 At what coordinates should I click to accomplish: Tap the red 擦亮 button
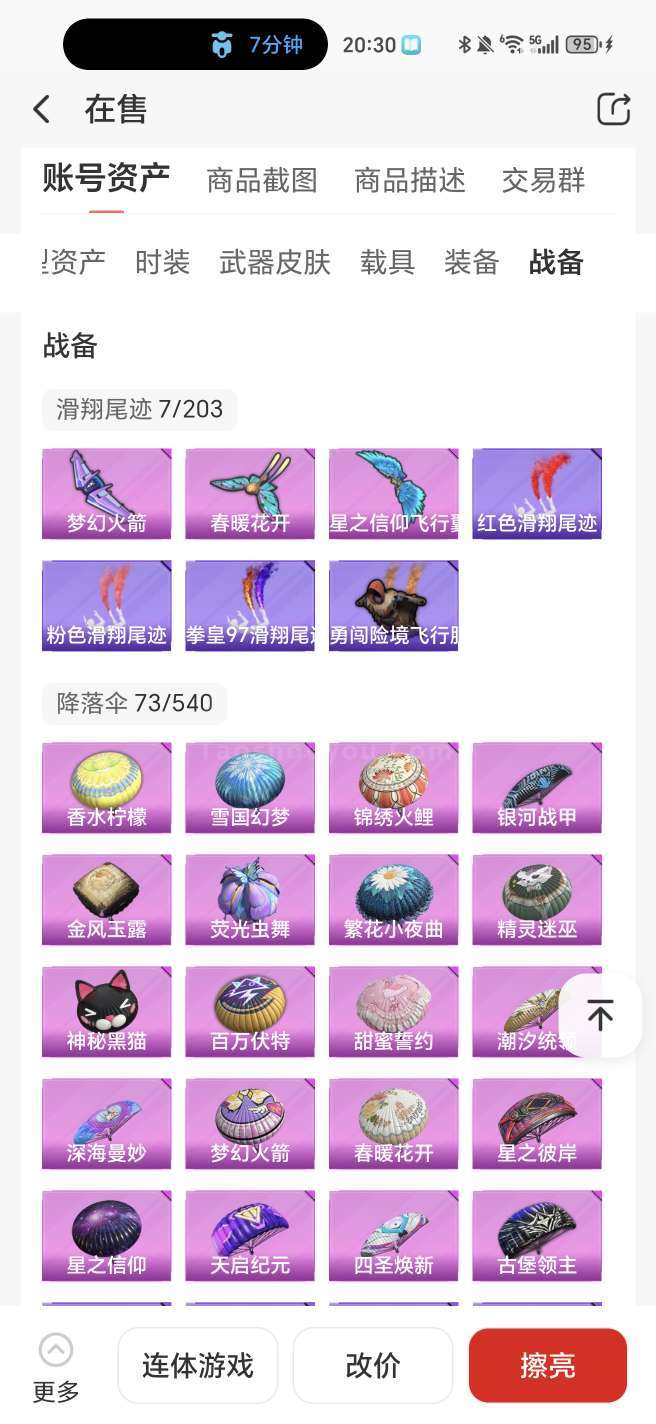coord(547,1366)
